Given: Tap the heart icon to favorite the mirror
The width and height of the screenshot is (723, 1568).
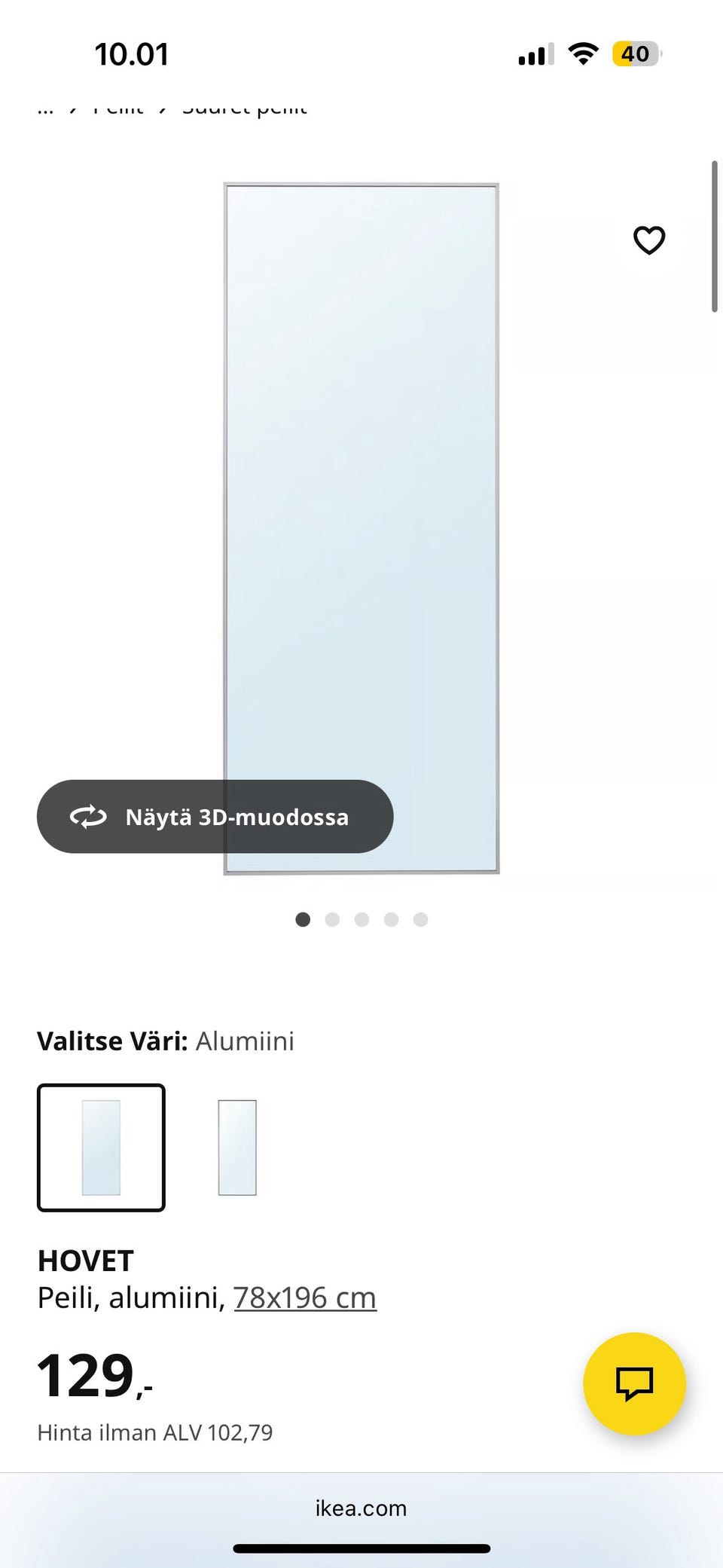Looking at the screenshot, I should pos(649,240).
